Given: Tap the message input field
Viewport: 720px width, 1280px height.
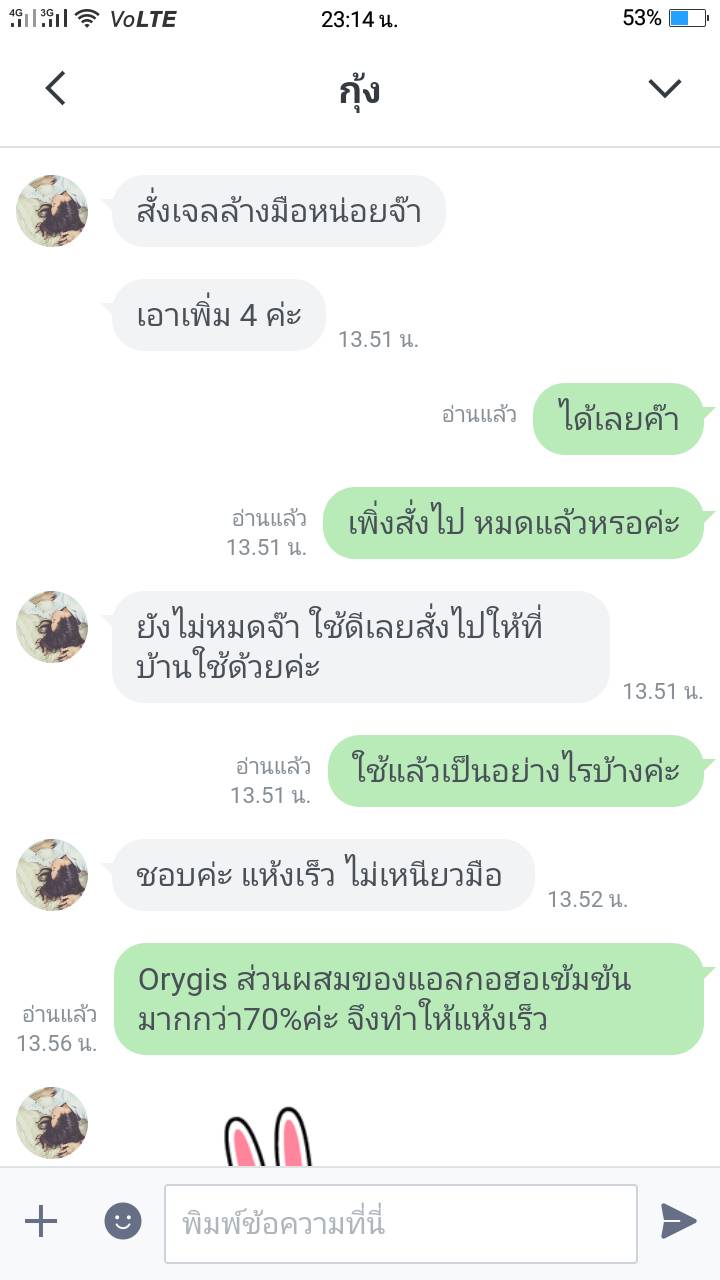Looking at the screenshot, I should tap(400, 1223).
